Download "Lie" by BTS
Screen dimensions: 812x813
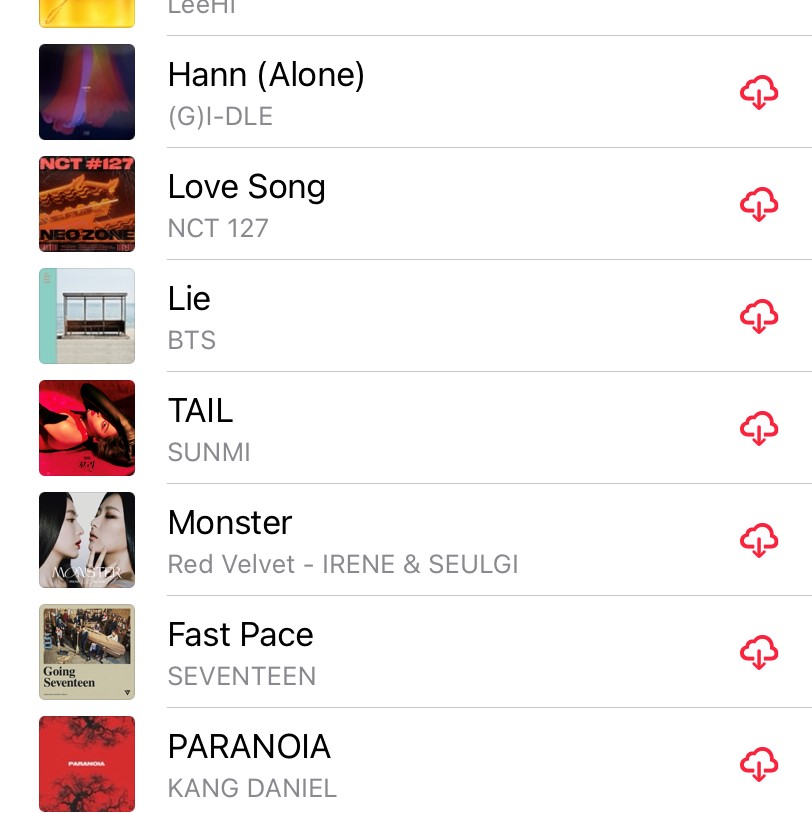click(x=759, y=316)
